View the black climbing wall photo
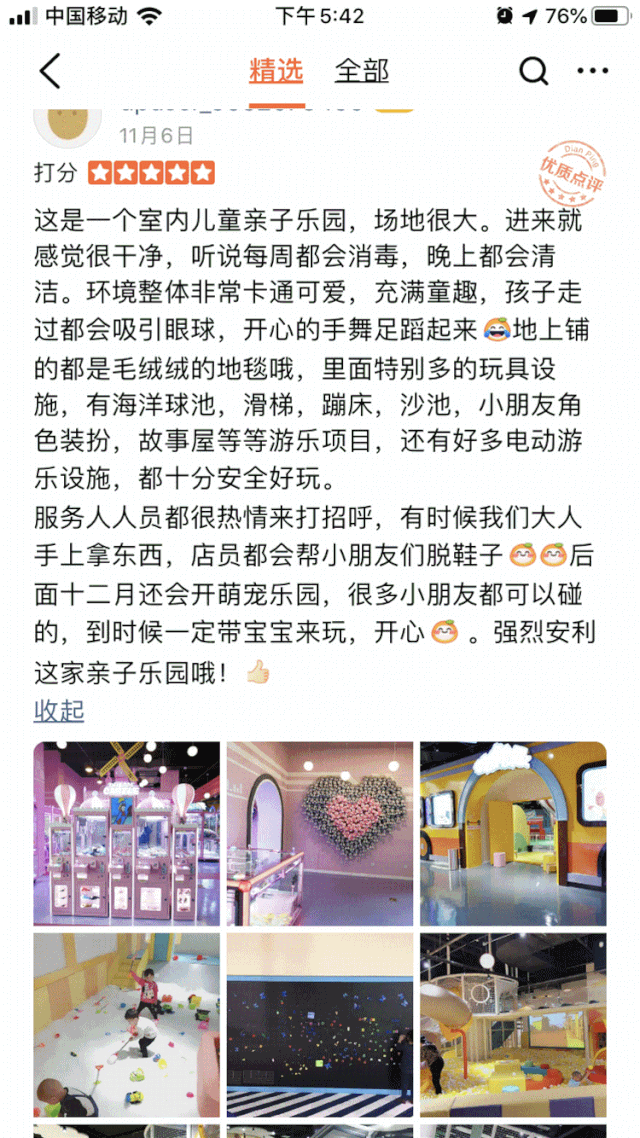This screenshot has height=1138, width=640. point(320,1025)
